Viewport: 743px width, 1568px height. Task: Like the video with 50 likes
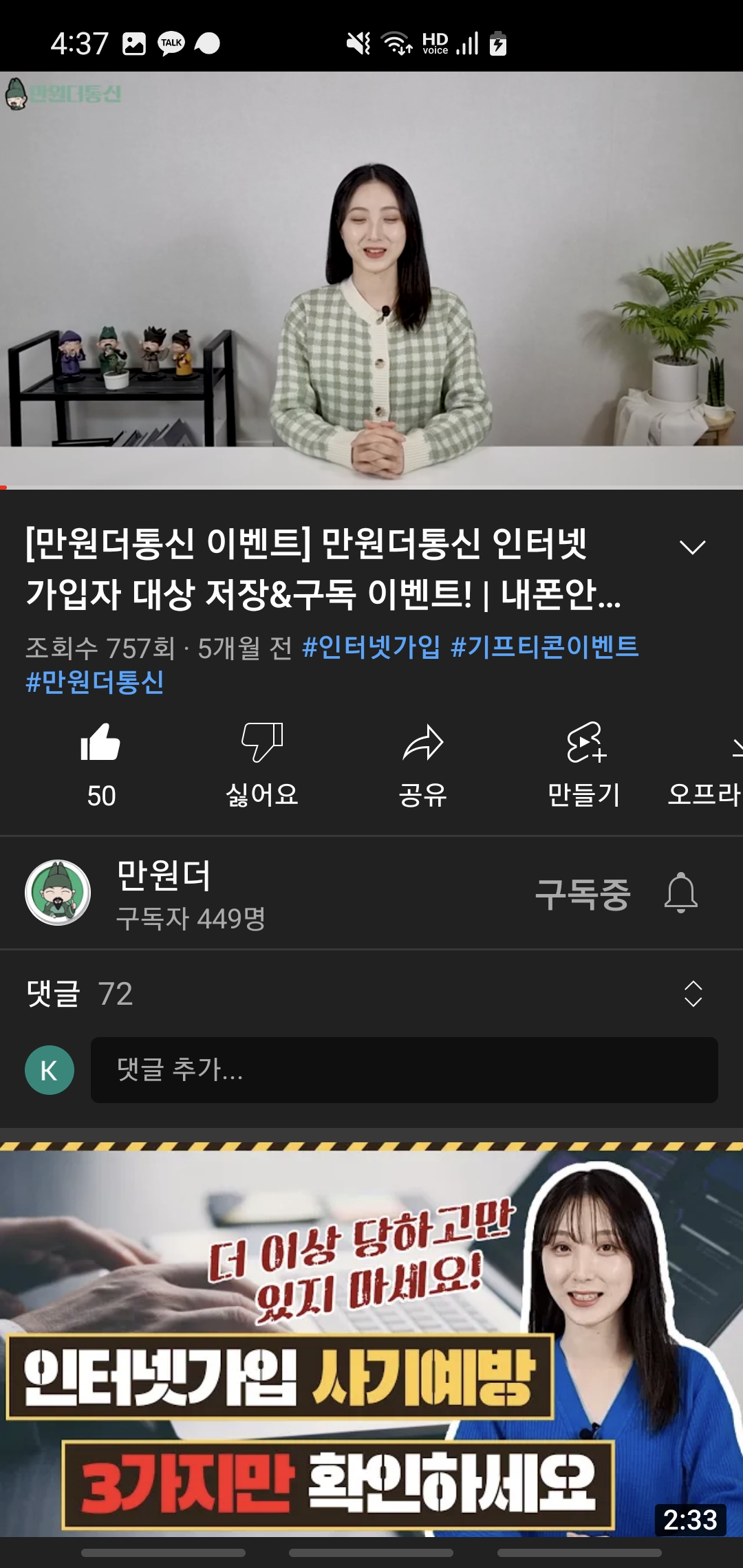(x=101, y=763)
